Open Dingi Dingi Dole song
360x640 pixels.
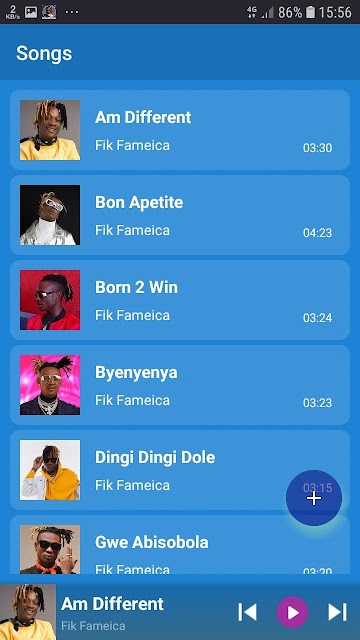[x=180, y=470]
